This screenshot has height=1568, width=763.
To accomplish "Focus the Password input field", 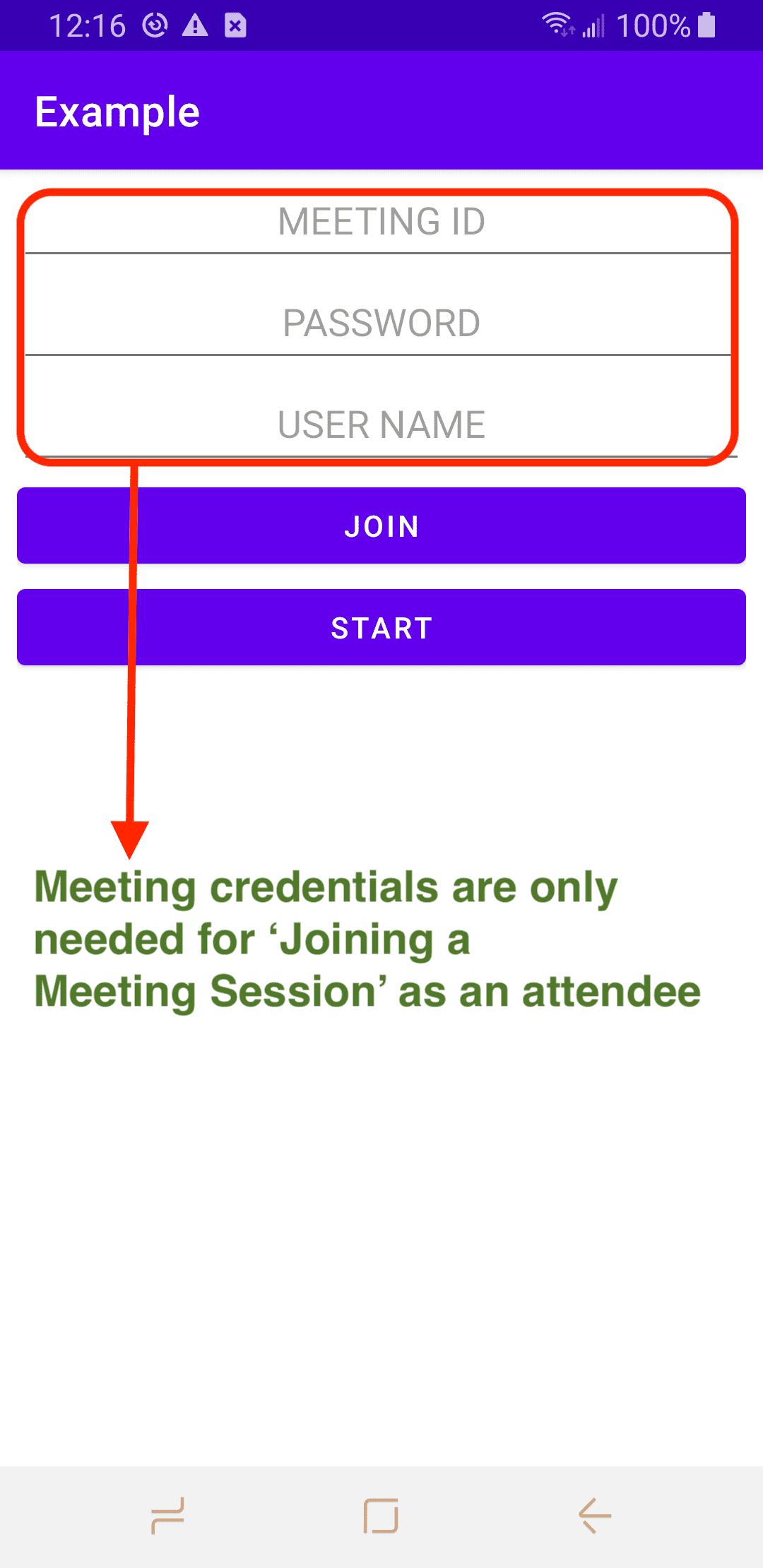I will [381, 323].
